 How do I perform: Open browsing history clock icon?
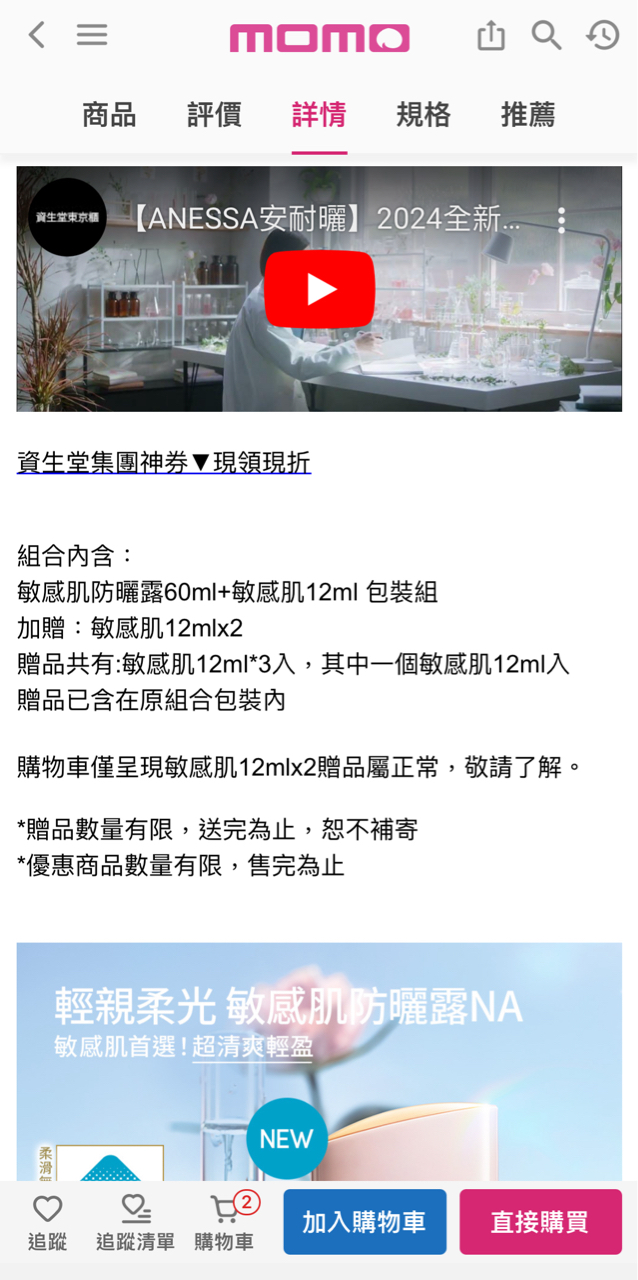pos(602,36)
